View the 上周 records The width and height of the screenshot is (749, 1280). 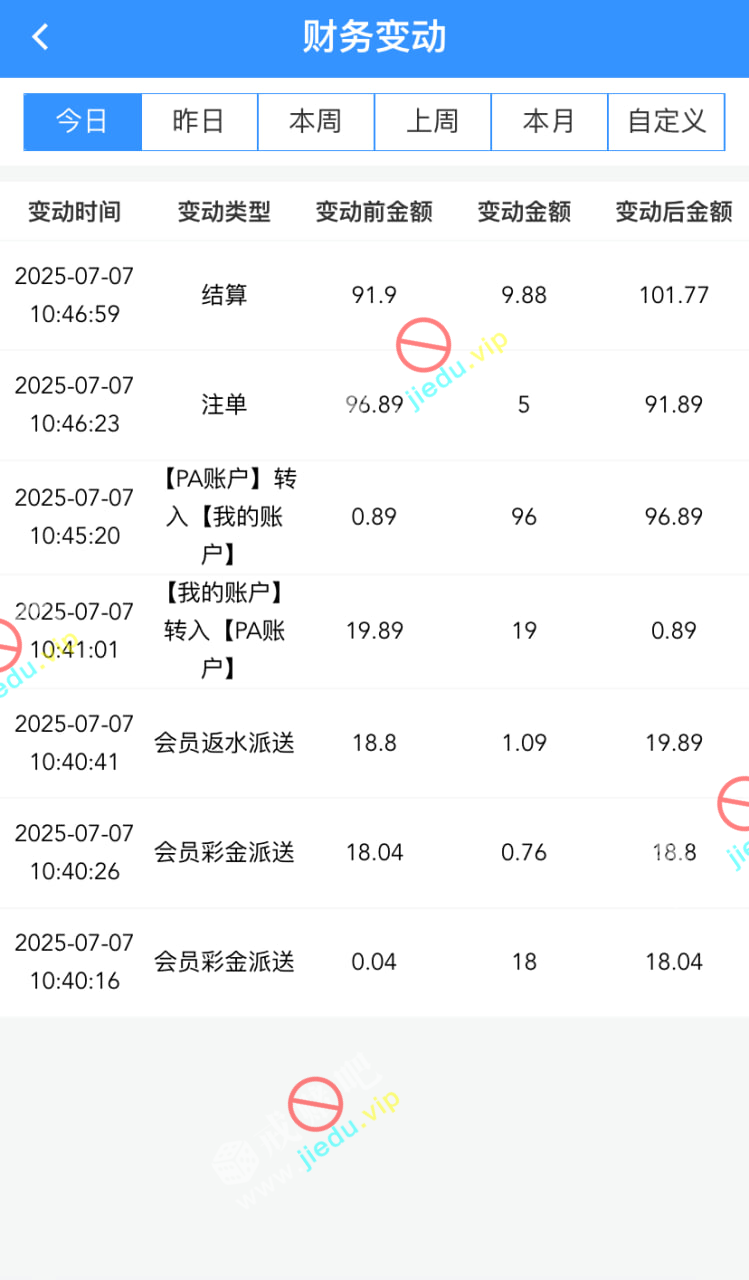(432, 122)
